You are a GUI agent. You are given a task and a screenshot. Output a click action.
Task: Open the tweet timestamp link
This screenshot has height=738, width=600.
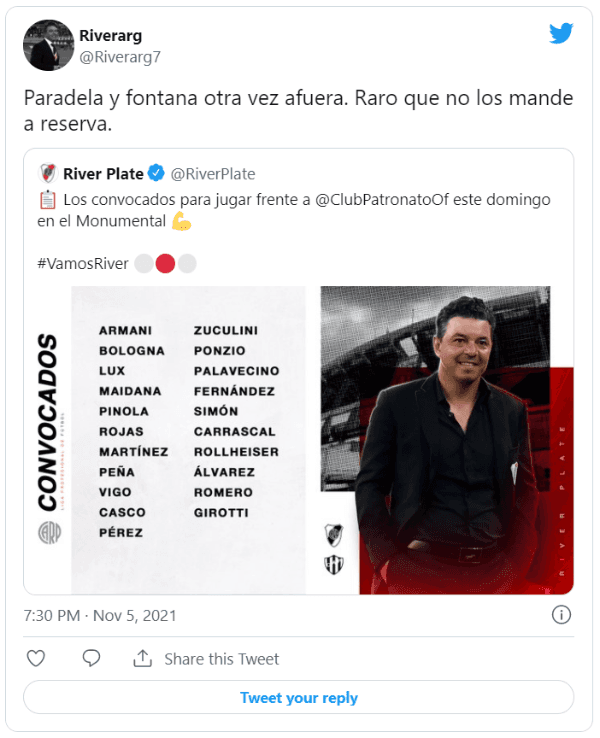100,615
